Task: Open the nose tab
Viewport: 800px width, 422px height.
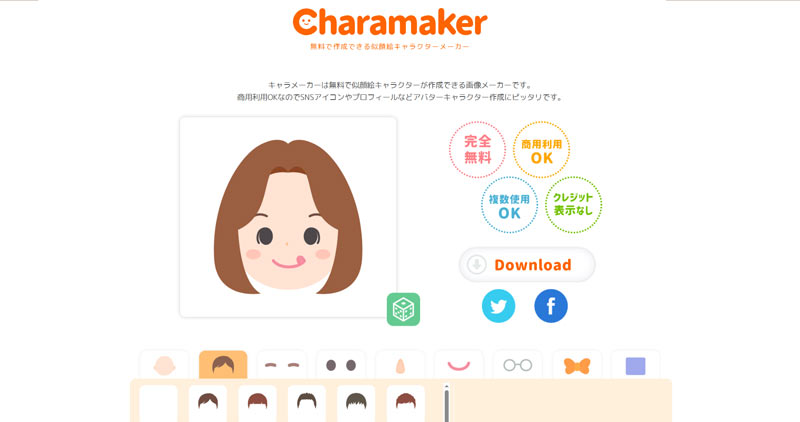Action: coord(400,365)
